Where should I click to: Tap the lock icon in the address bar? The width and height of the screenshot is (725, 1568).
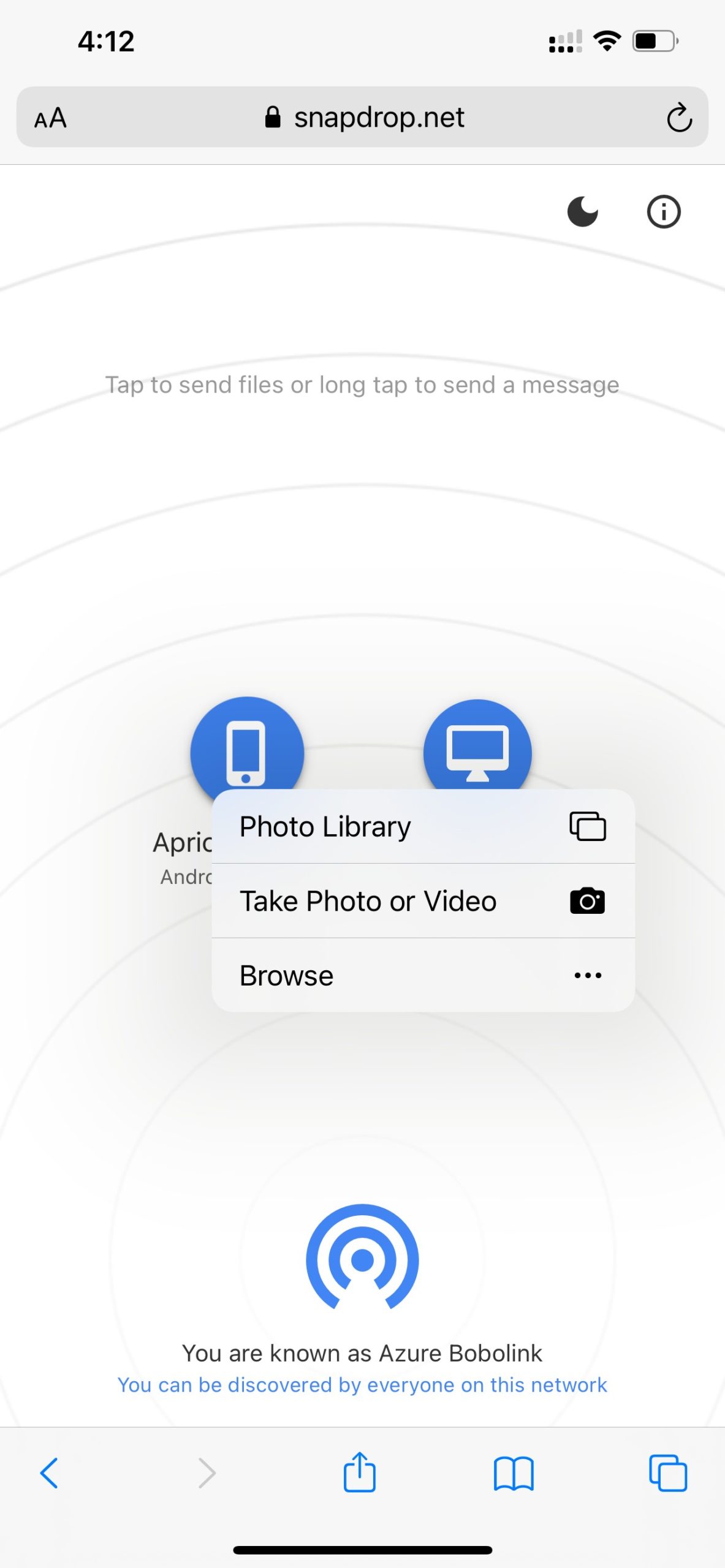pos(274,117)
